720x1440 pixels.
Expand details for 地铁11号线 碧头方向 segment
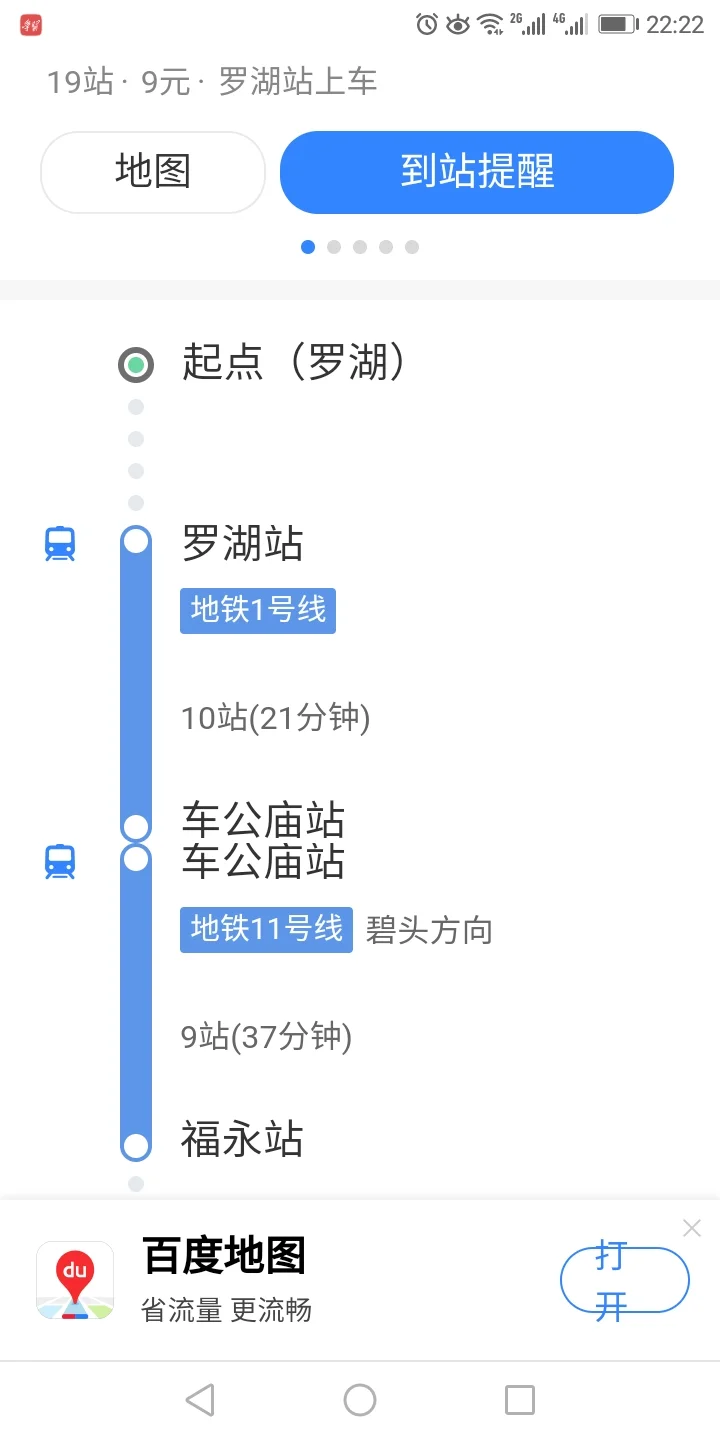[266, 929]
